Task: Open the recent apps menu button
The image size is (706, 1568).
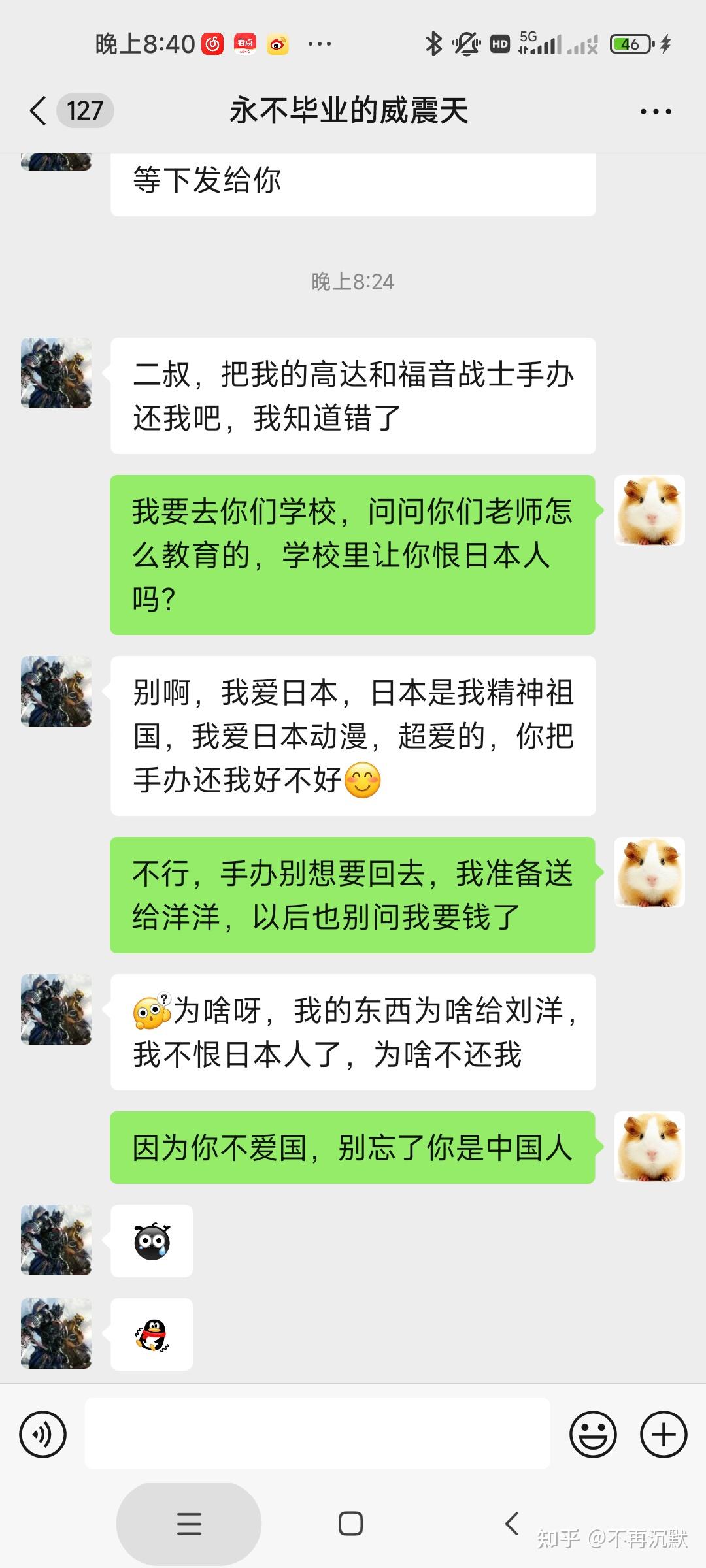Action: point(189,1524)
